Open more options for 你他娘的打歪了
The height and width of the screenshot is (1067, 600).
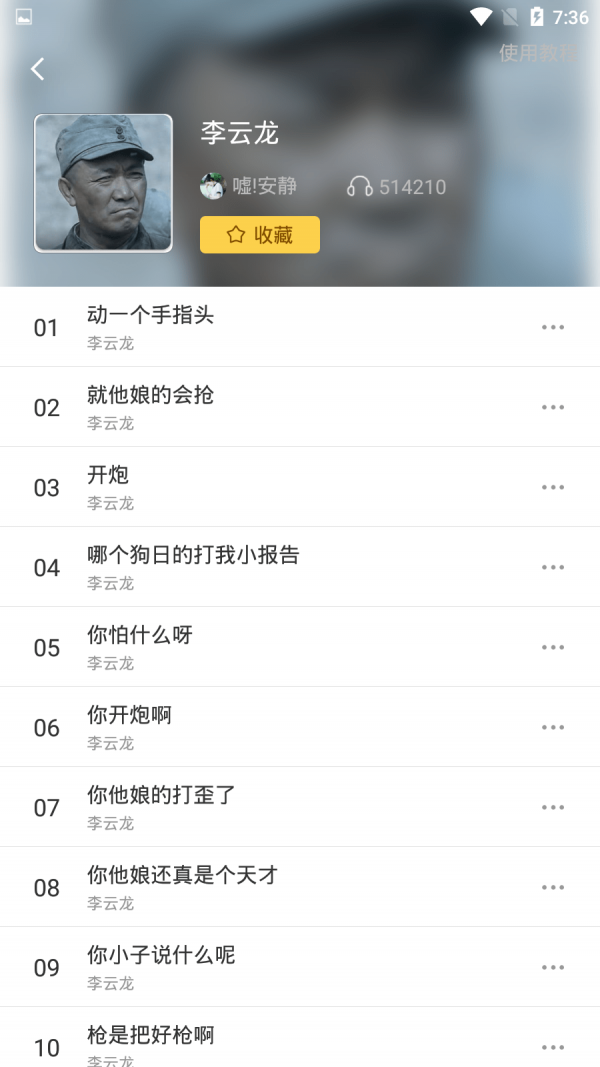pyautogui.click(x=553, y=807)
